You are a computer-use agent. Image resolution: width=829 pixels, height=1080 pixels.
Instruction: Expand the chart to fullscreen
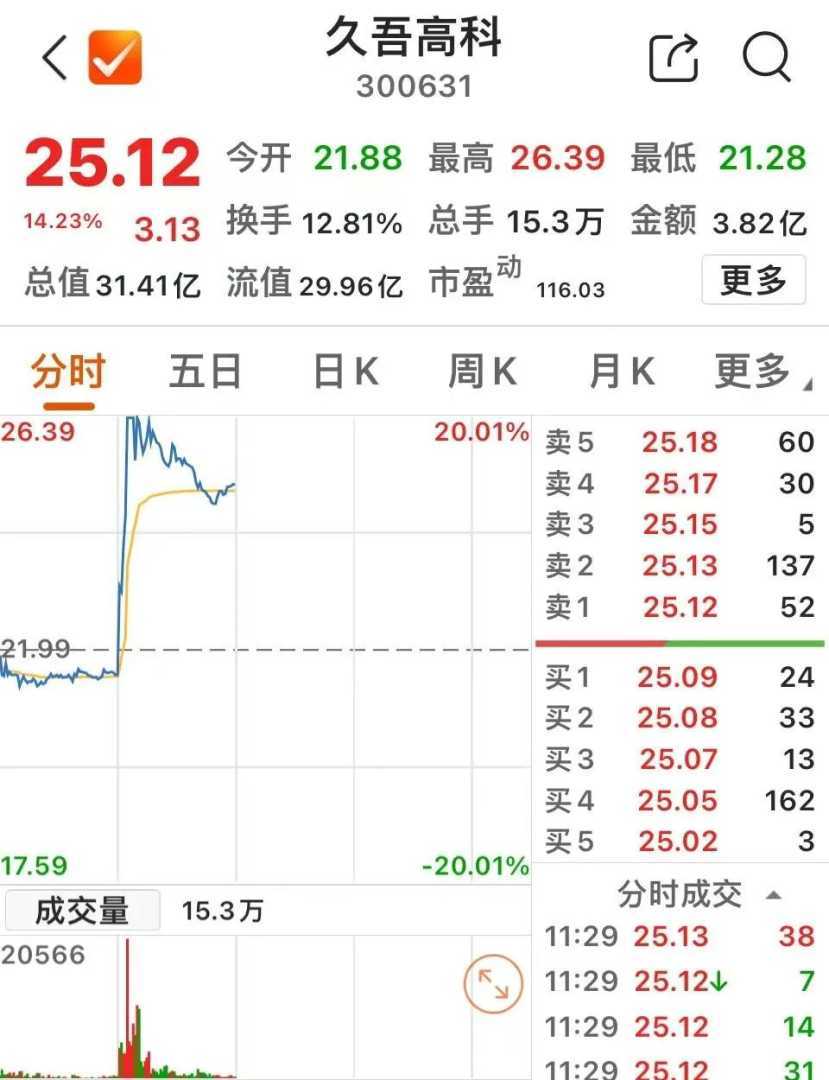pos(493,986)
